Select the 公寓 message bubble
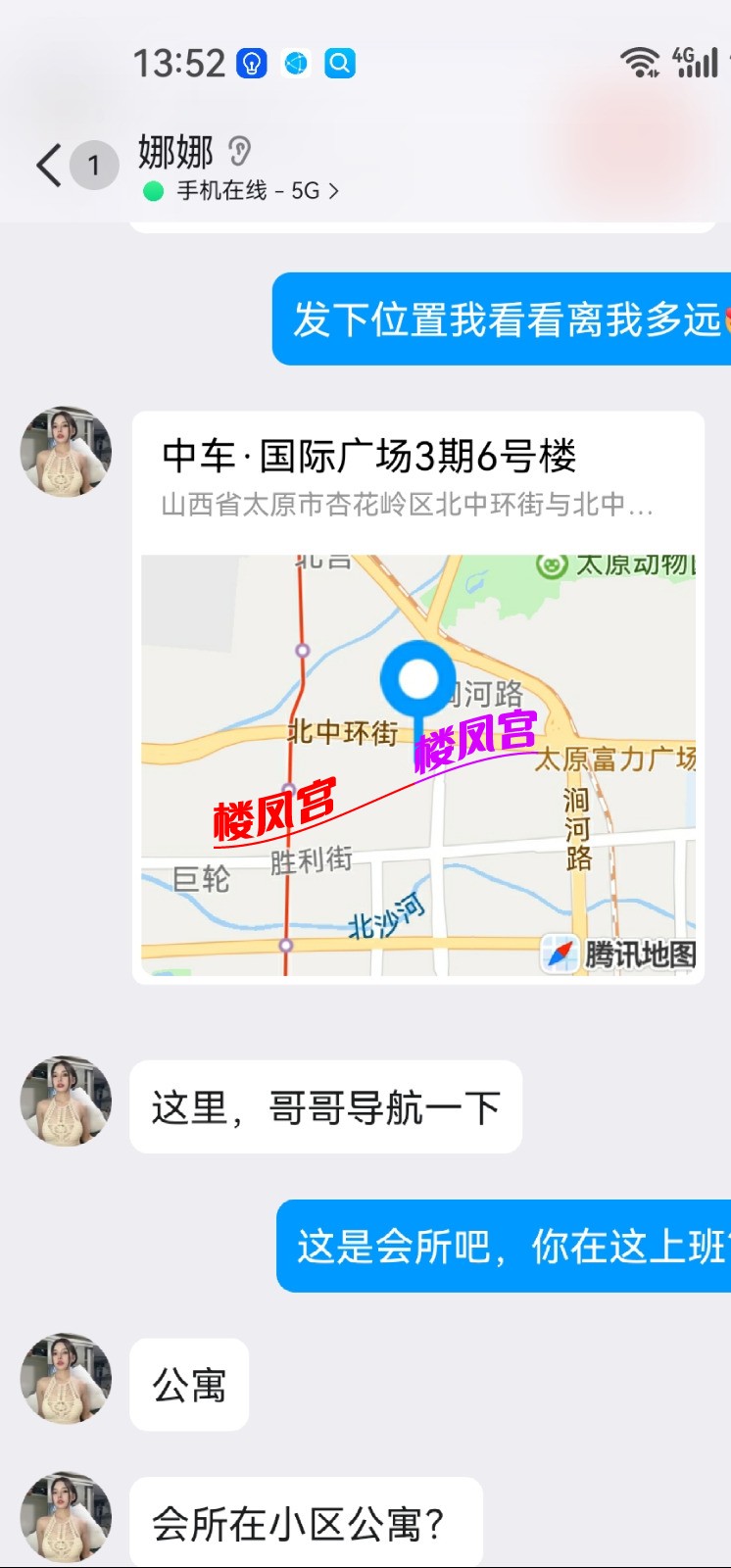This screenshot has width=731, height=1568. [x=189, y=1385]
